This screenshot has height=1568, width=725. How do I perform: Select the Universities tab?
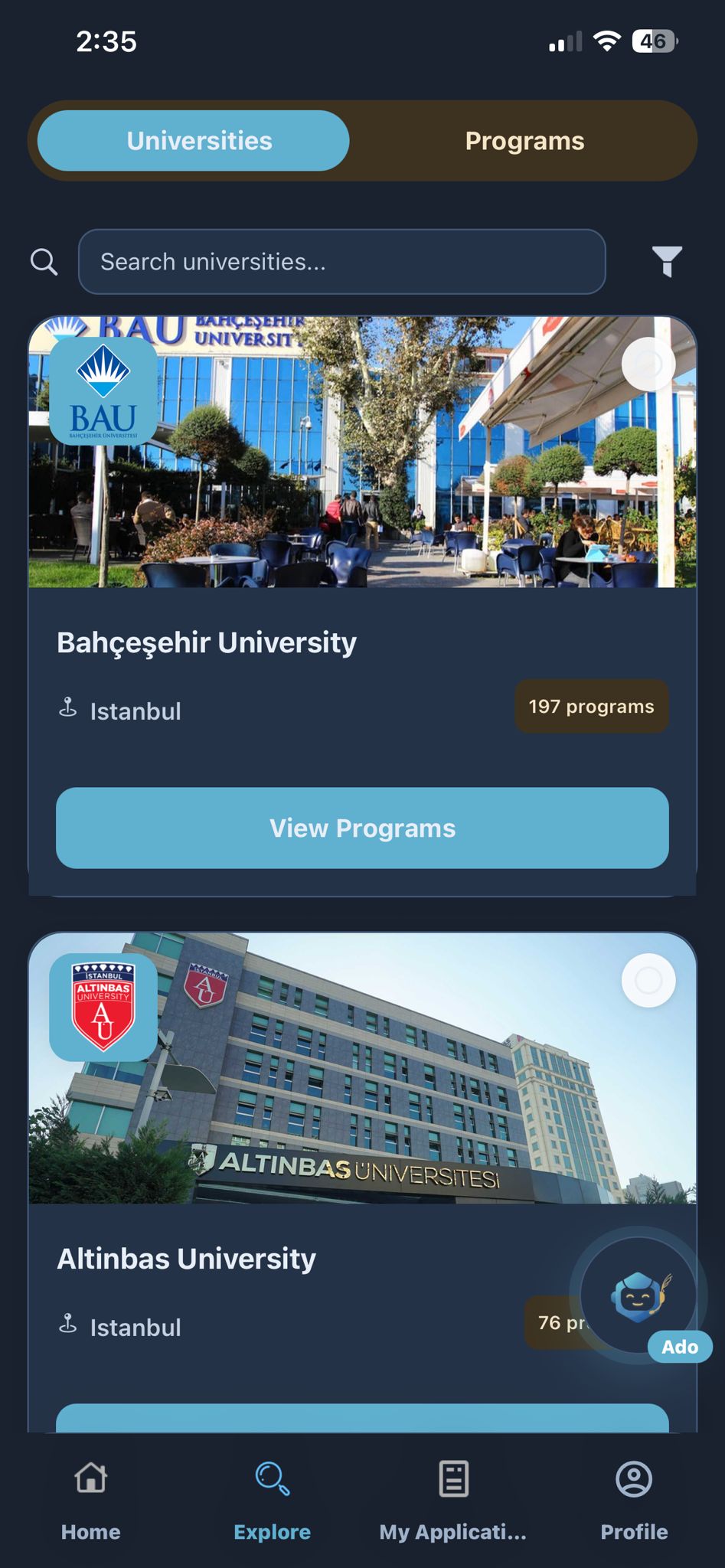[194, 141]
